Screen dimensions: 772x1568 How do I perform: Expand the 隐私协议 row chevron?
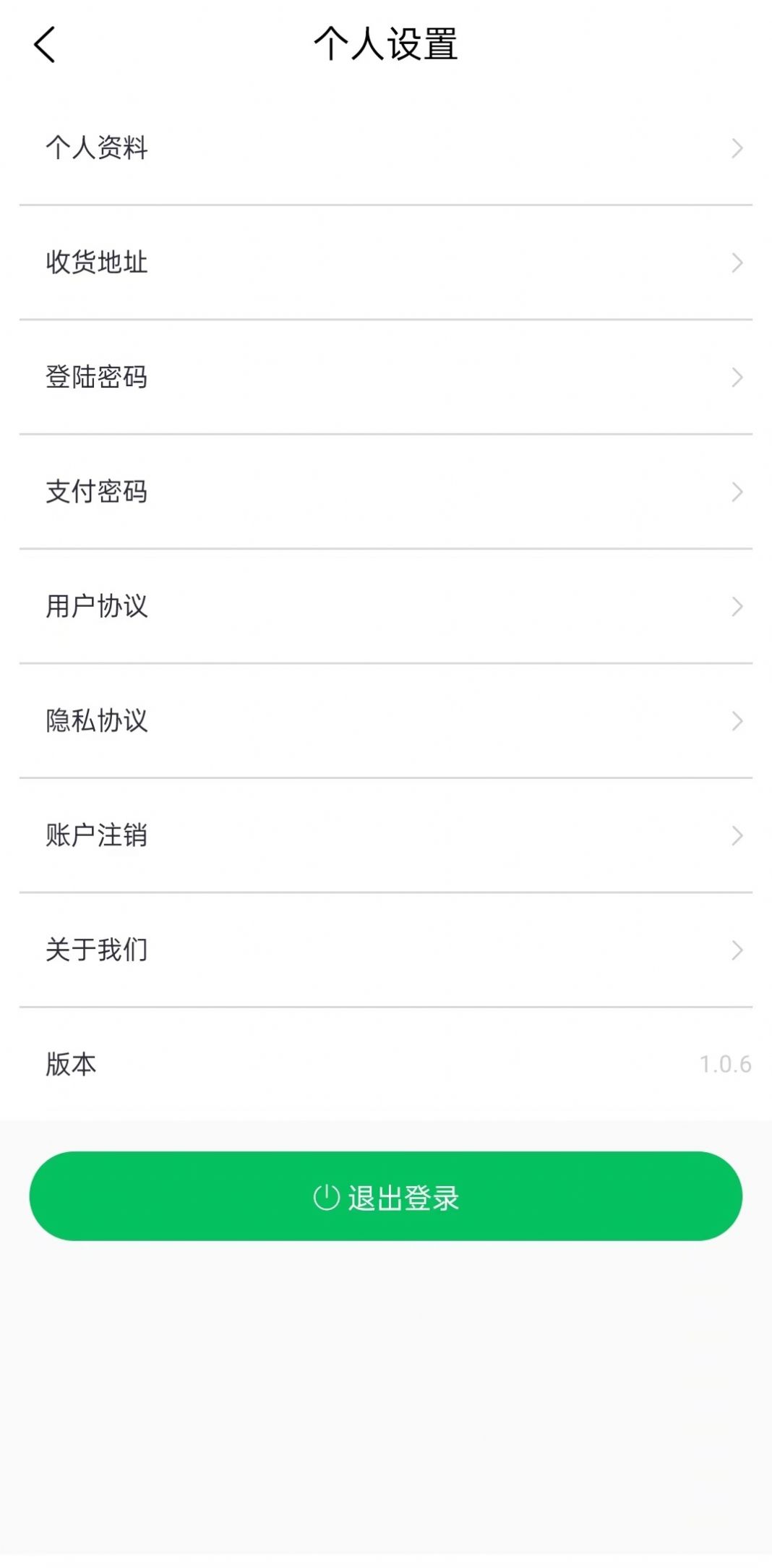[737, 720]
